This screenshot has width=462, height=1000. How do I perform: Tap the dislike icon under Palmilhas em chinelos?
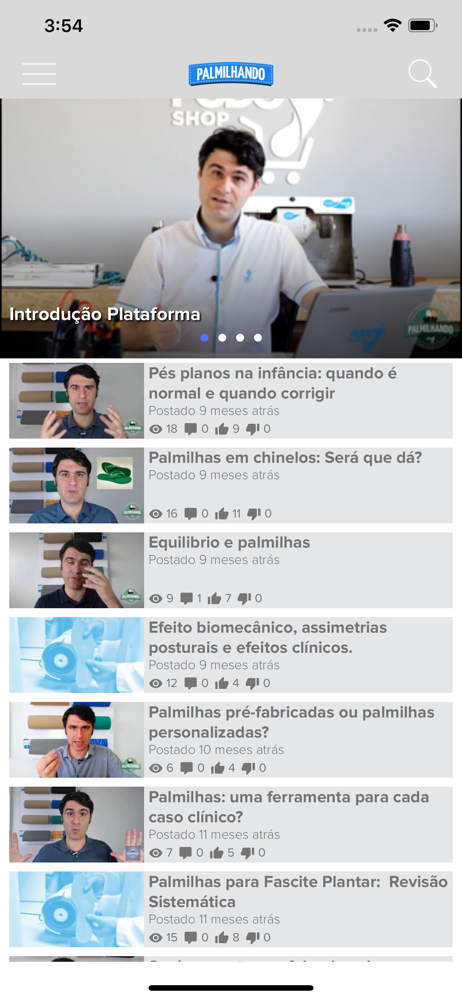click(253, 514)
